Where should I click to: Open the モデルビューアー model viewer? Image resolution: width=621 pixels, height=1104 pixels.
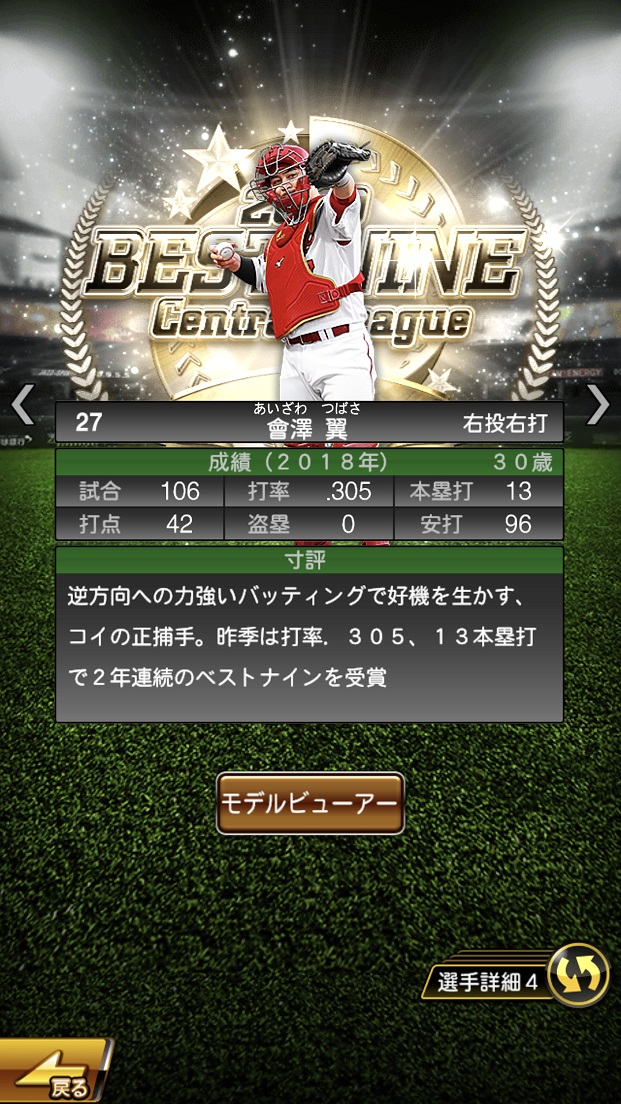[x=310, y=803]
